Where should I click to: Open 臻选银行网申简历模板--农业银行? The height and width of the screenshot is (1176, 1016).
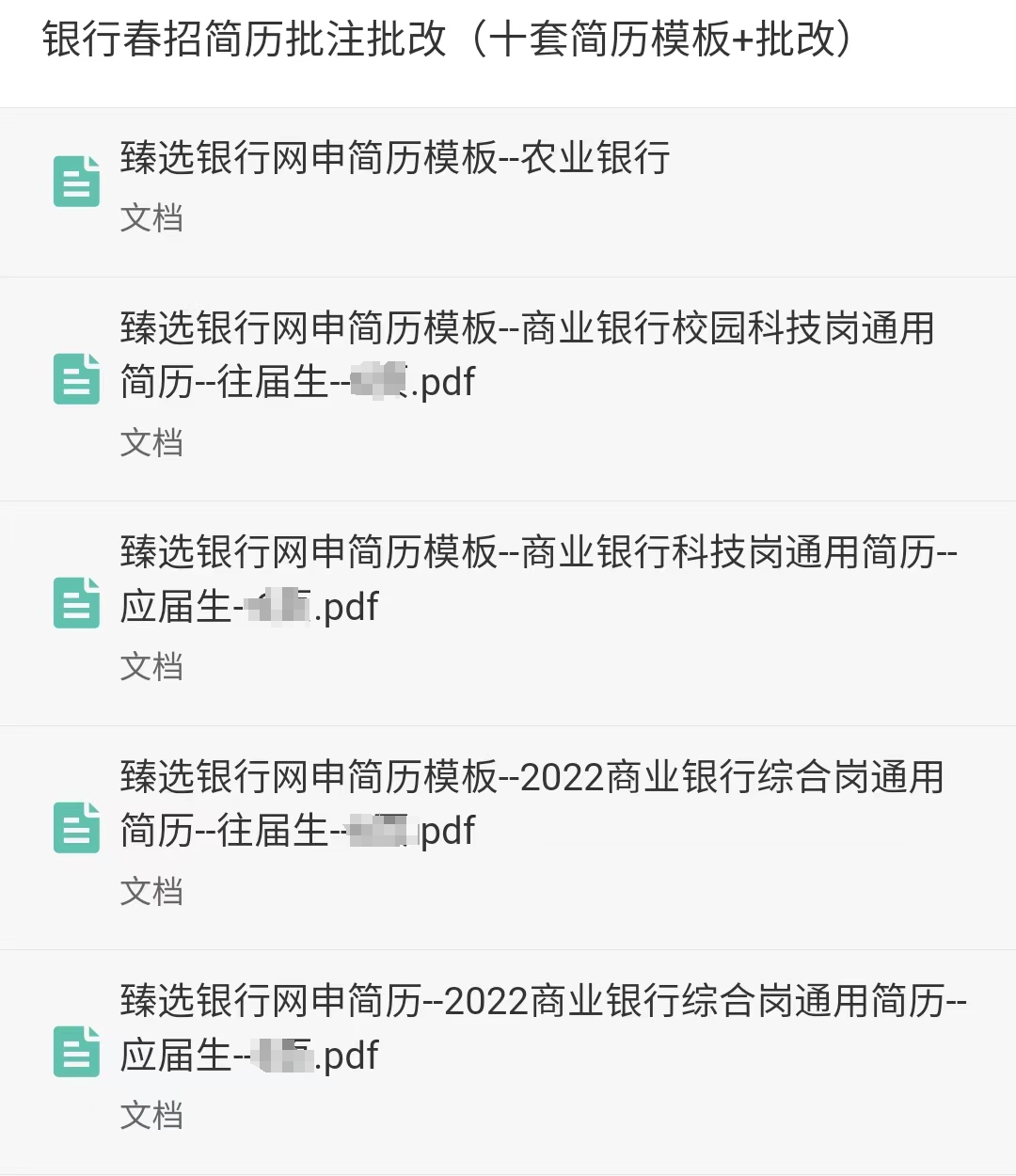pyautogui.click(x=395, y=160)
